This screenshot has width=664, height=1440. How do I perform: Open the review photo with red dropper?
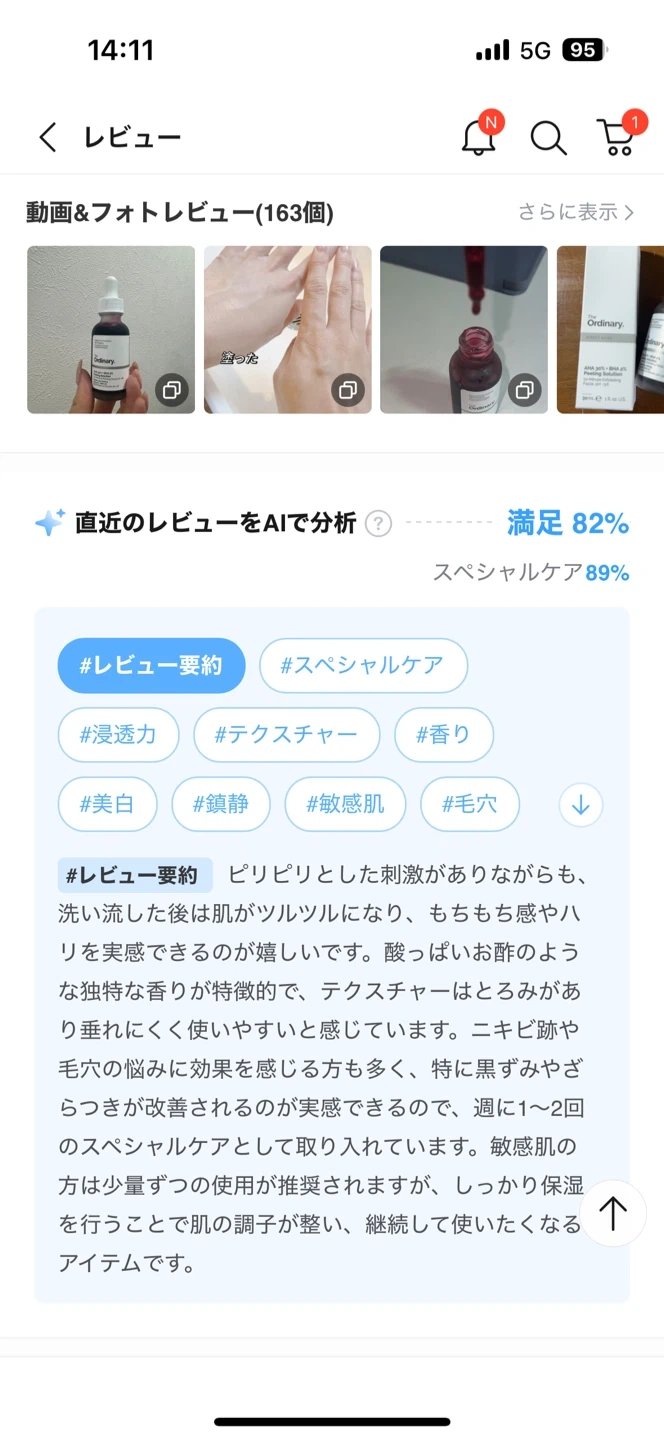464,330
